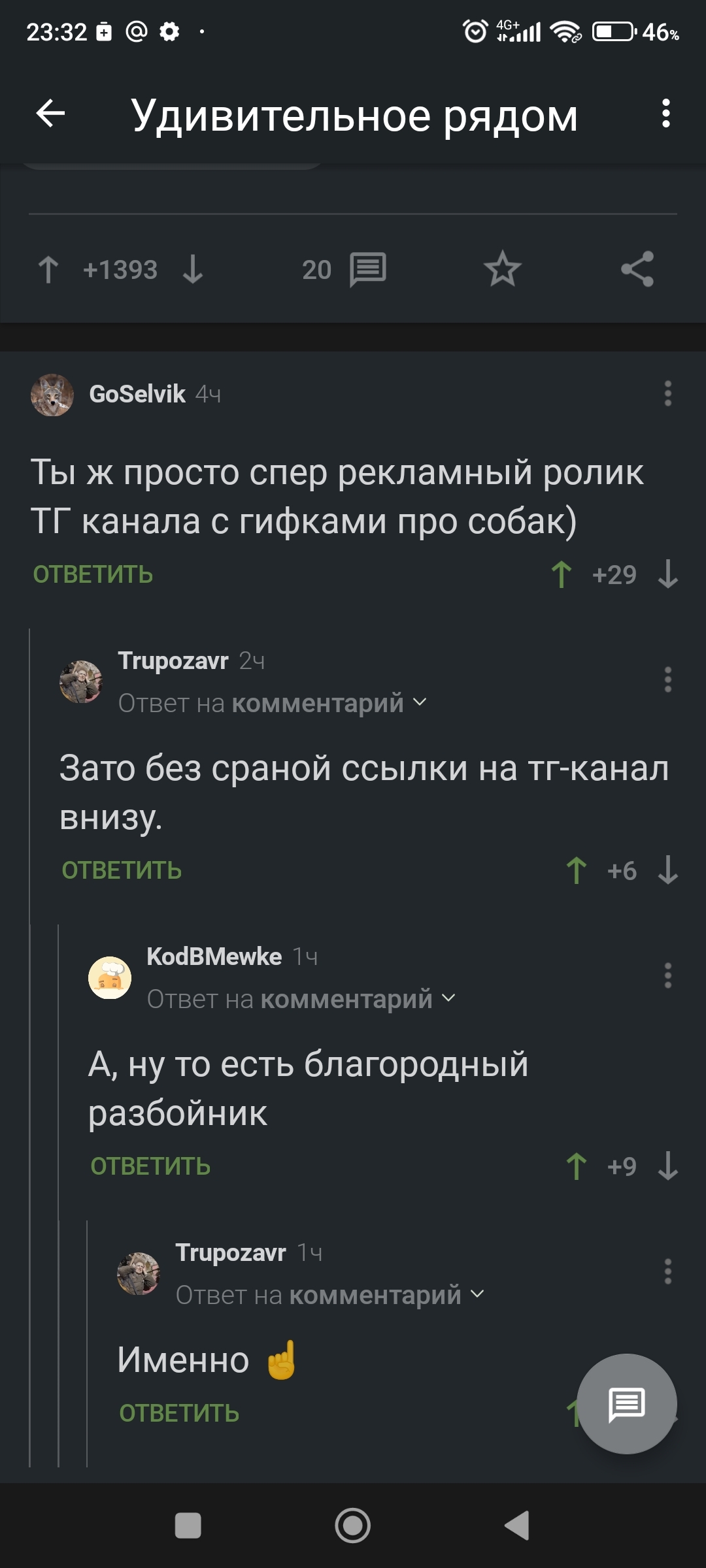Viewport: 706px width, 1568px height.
Task: Share the post
Action: tap(637, 269)
